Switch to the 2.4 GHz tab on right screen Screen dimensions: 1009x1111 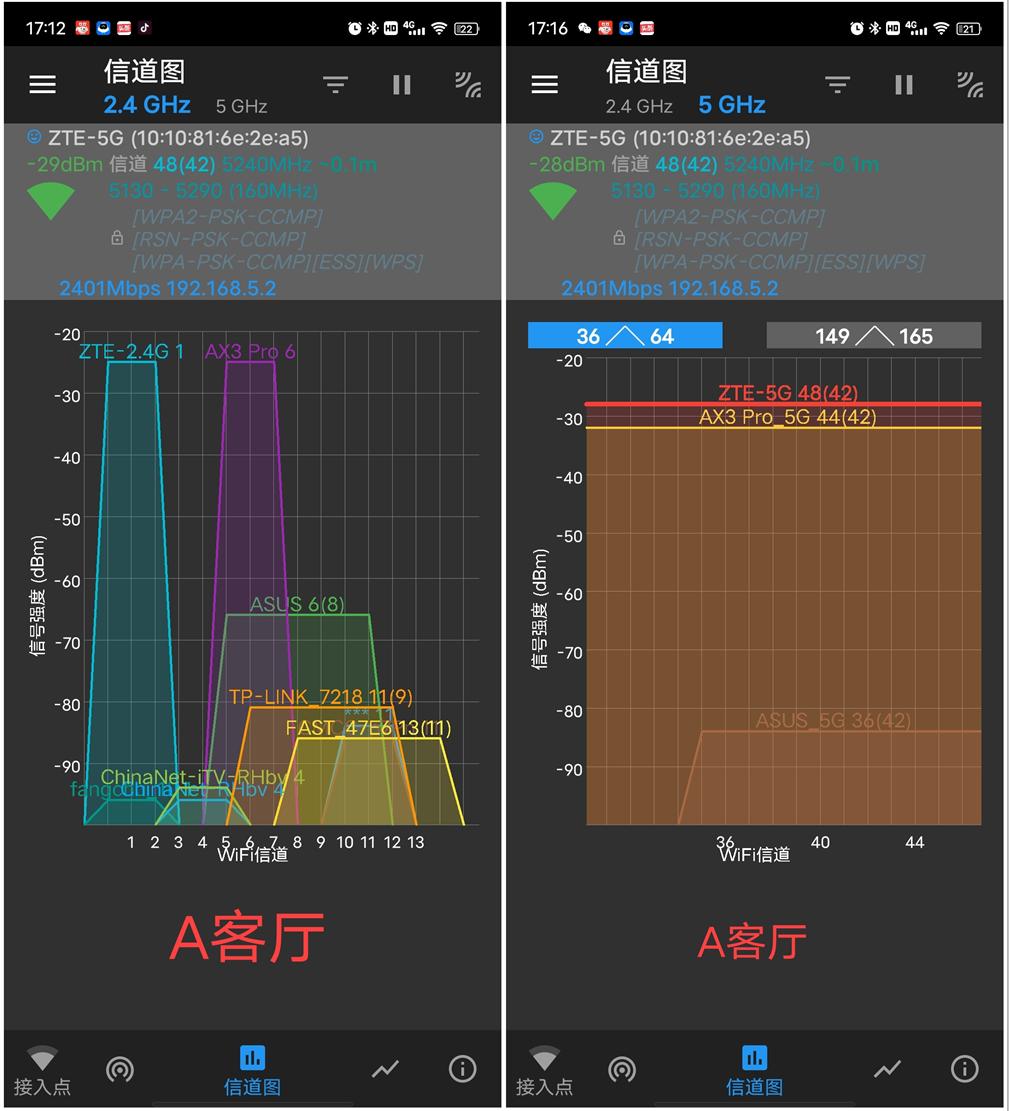pyautogui.click(x=638, y=104)
